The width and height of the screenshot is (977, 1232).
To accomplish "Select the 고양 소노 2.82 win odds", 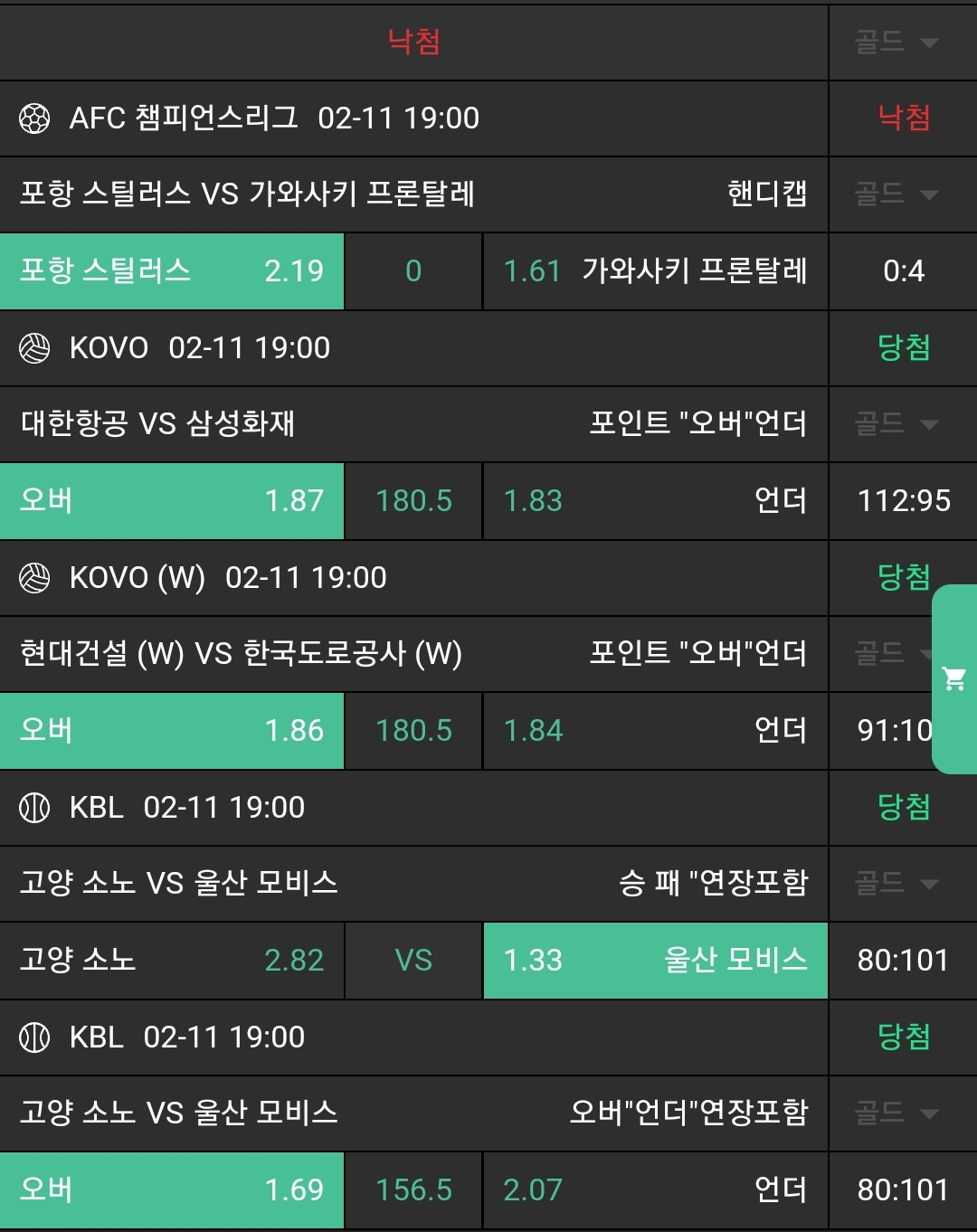I will [172, 961].
